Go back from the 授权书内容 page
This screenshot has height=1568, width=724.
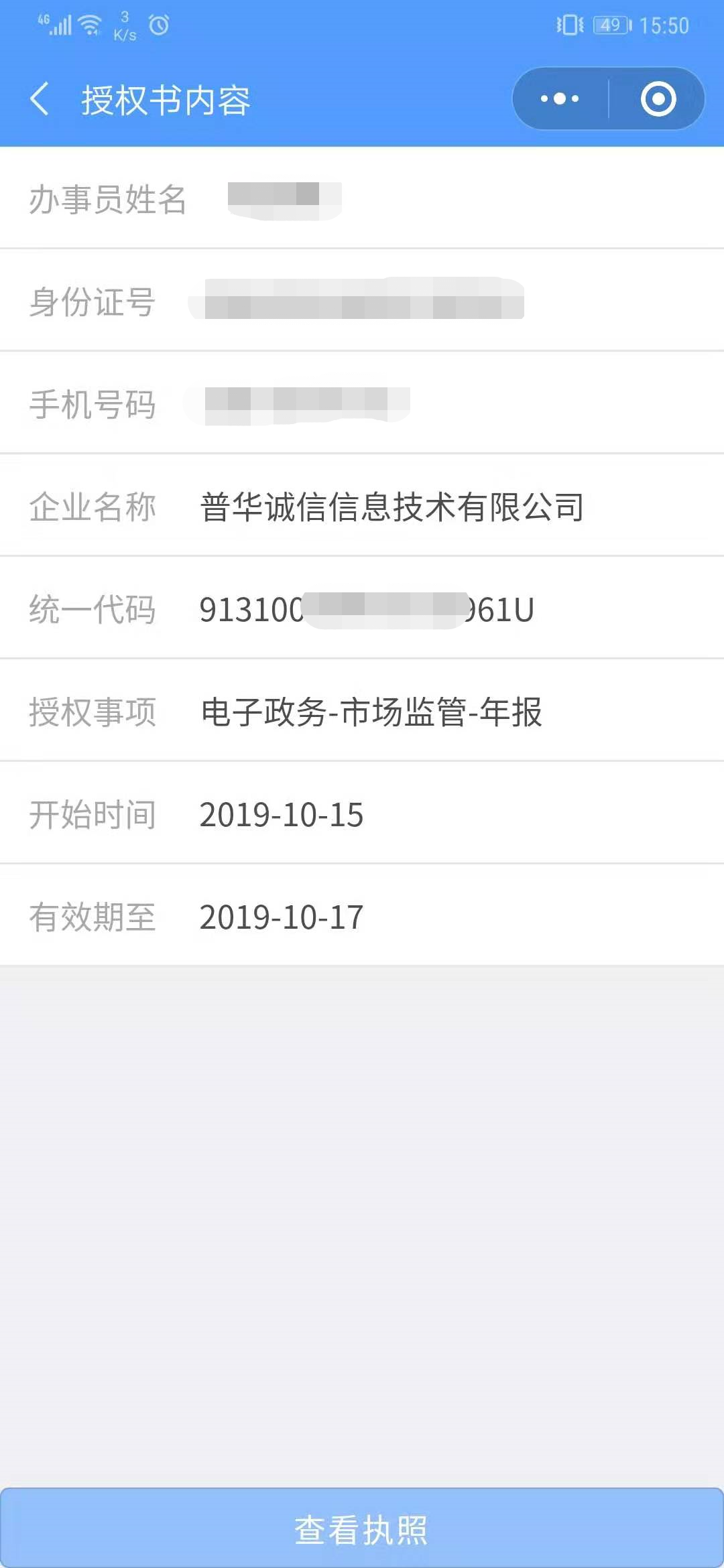click(x=40, y=99)
